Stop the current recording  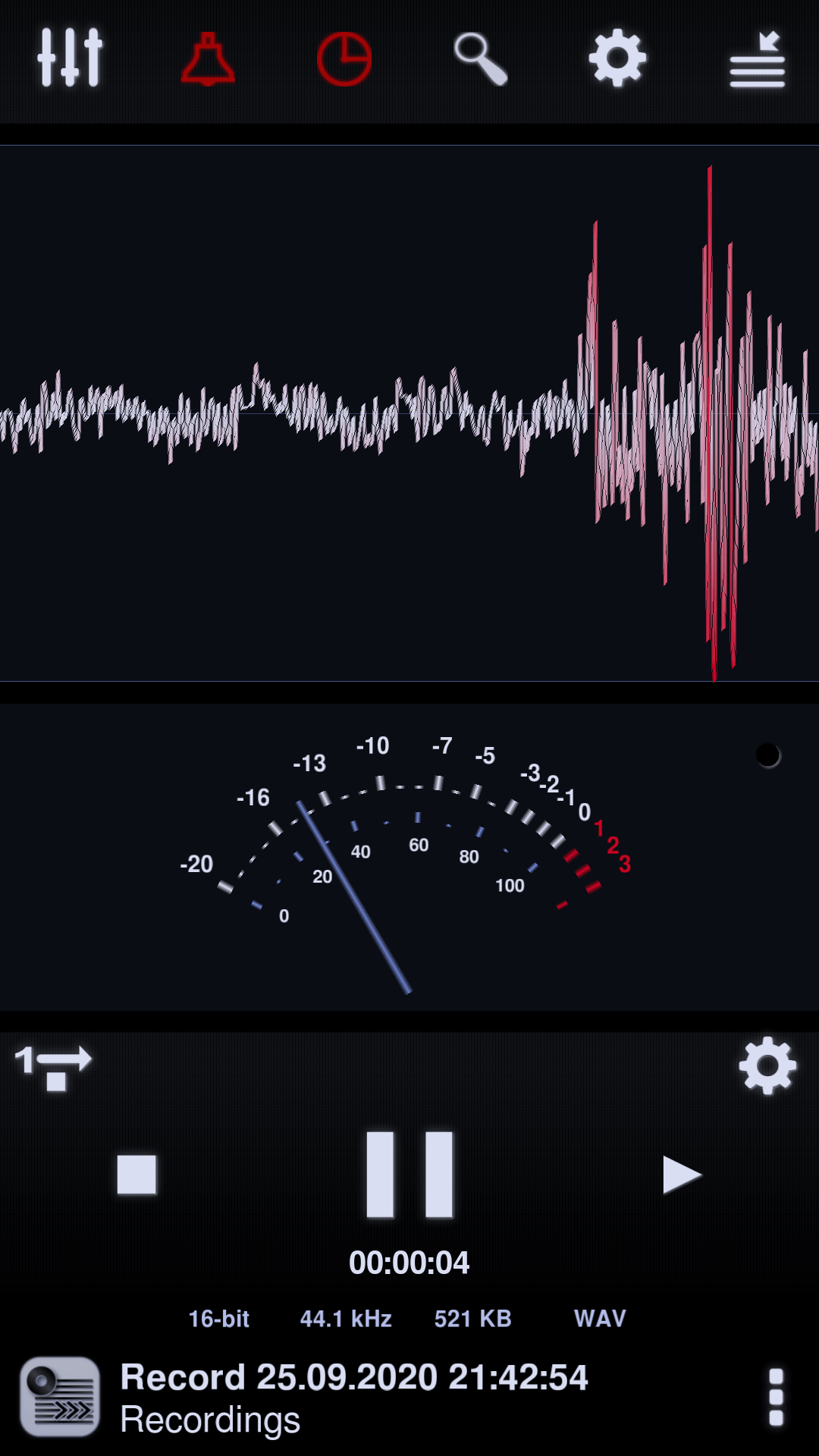(136, 1174)
